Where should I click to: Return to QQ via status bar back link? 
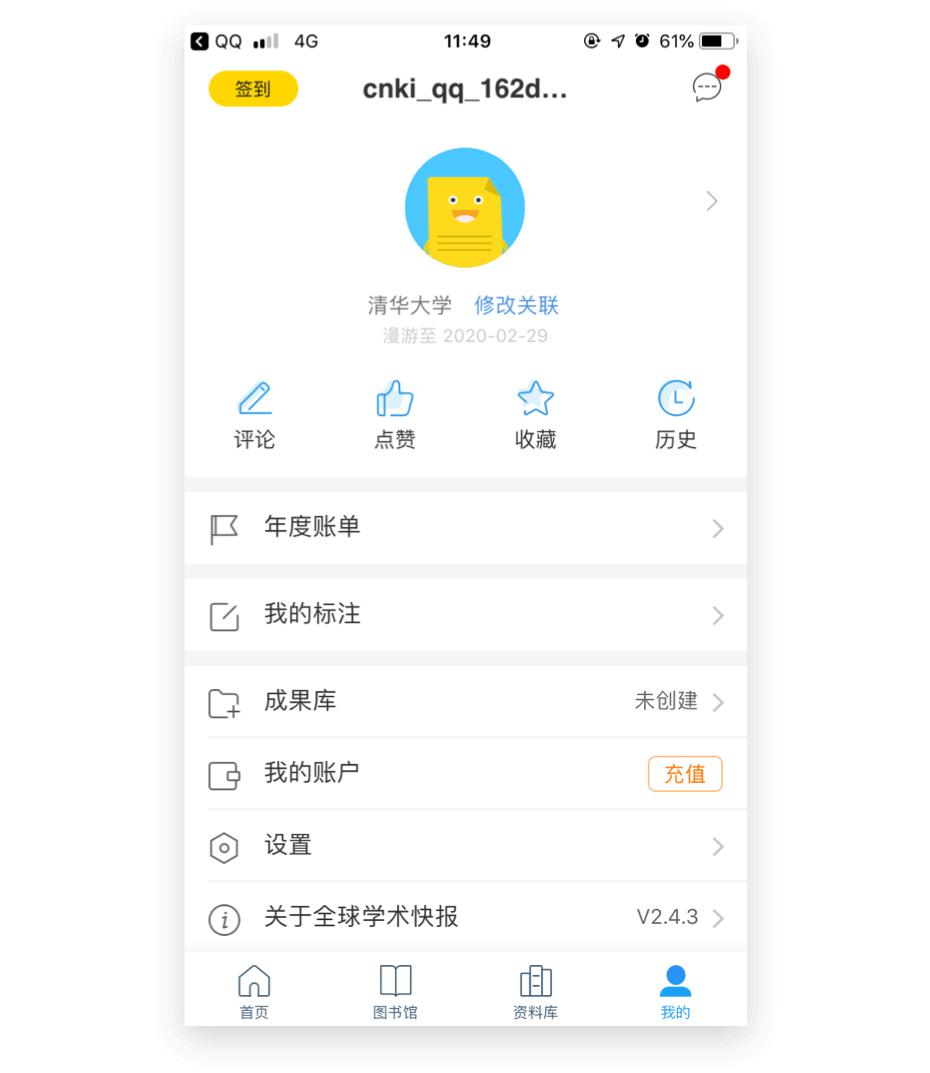tap(216, 41)
